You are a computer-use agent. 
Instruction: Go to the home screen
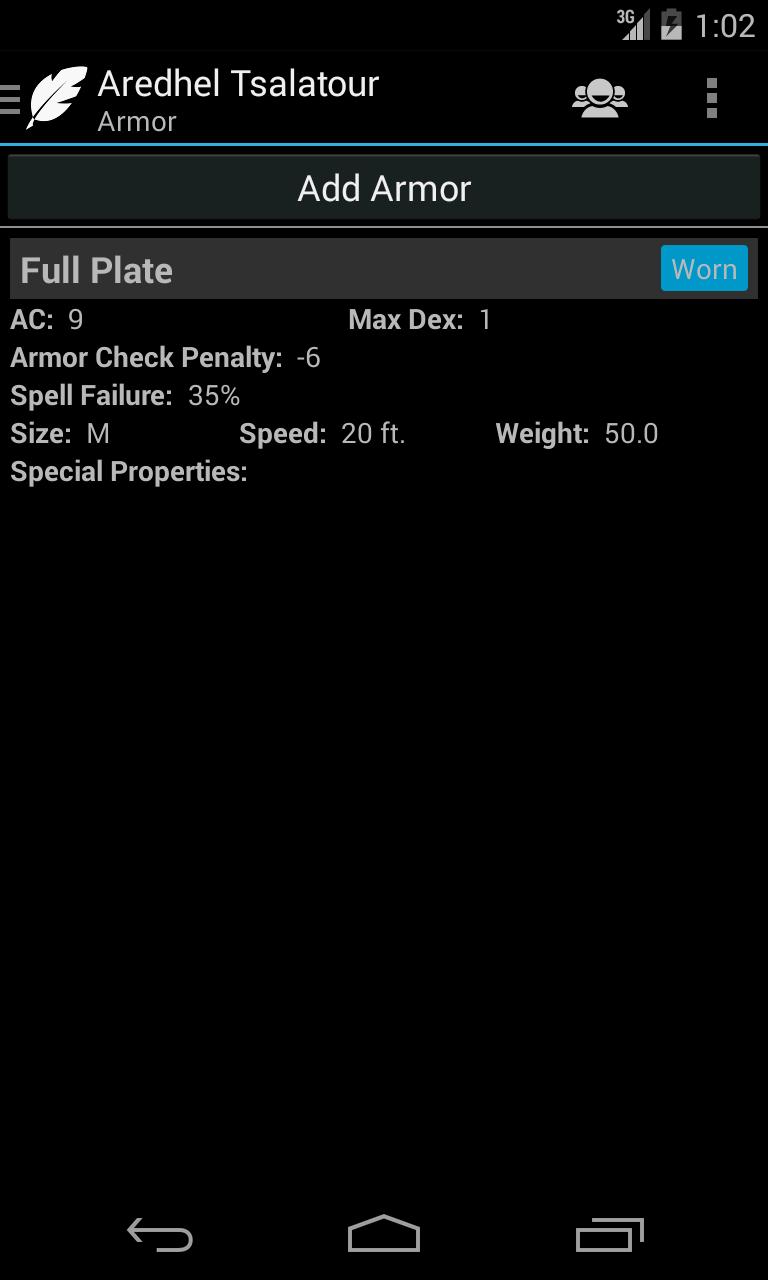[384, 1235]
